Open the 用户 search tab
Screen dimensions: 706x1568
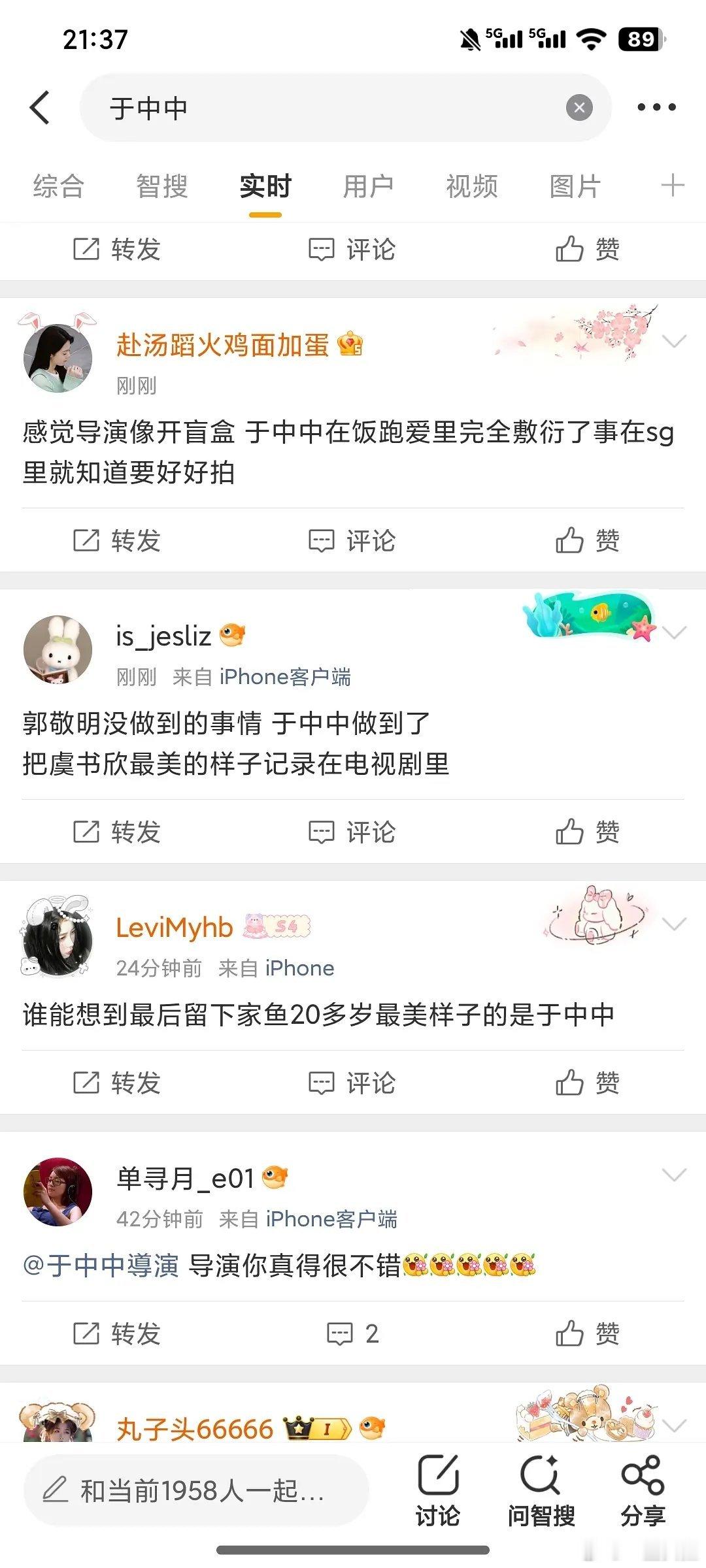tap(367, 186)
